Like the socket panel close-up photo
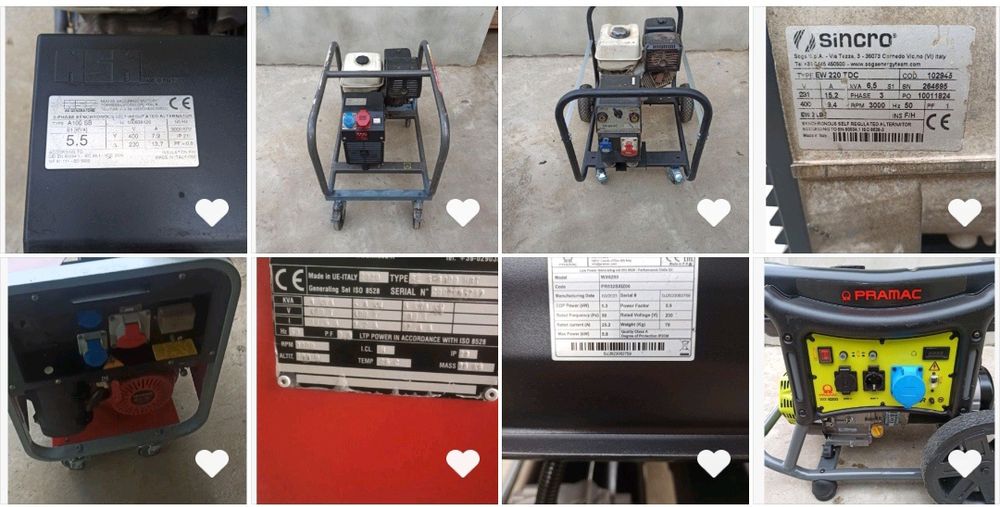This screenshot has height=507, width=1000. [211, 463]
